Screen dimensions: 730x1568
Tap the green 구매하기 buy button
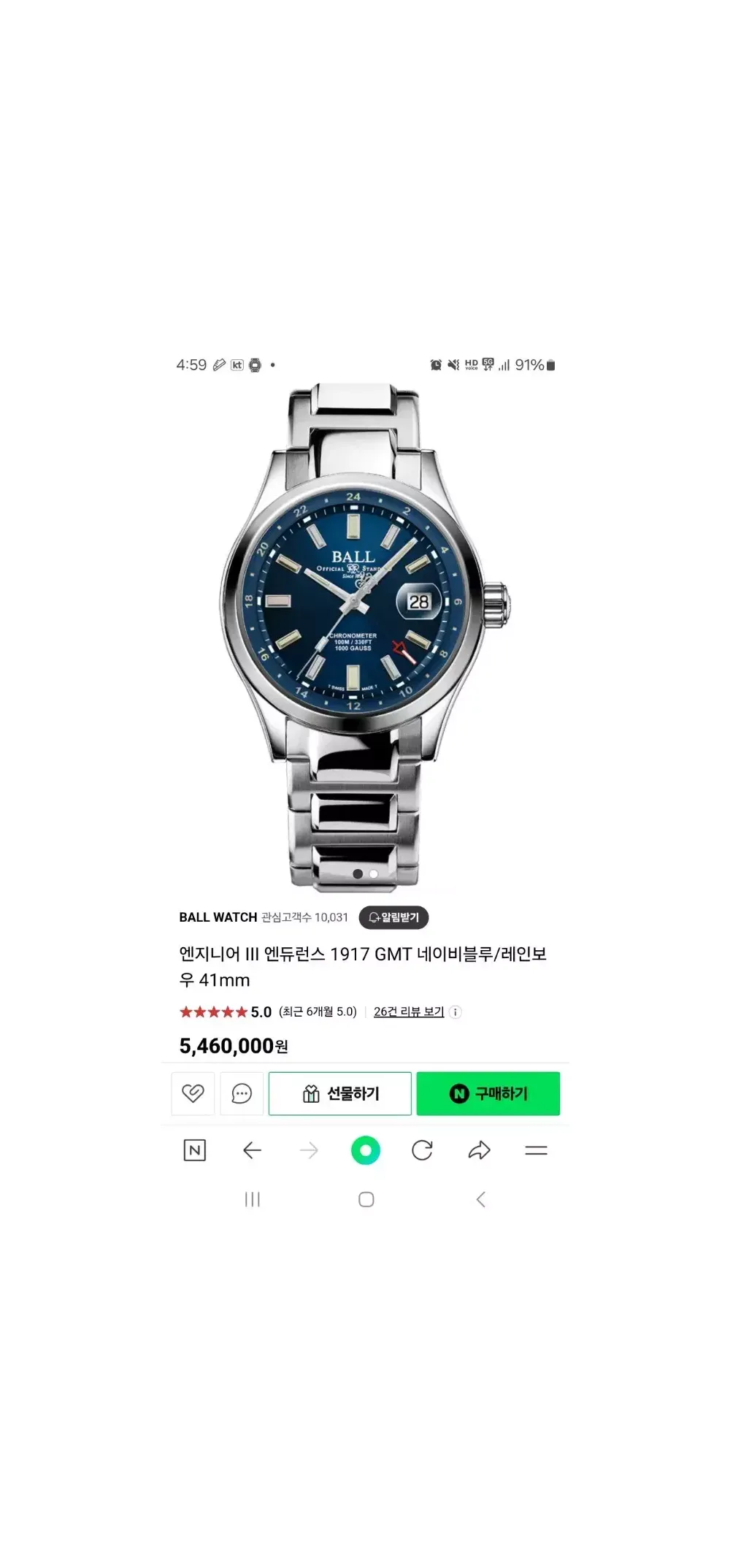pyautogui.click(x=488, y=1093)
